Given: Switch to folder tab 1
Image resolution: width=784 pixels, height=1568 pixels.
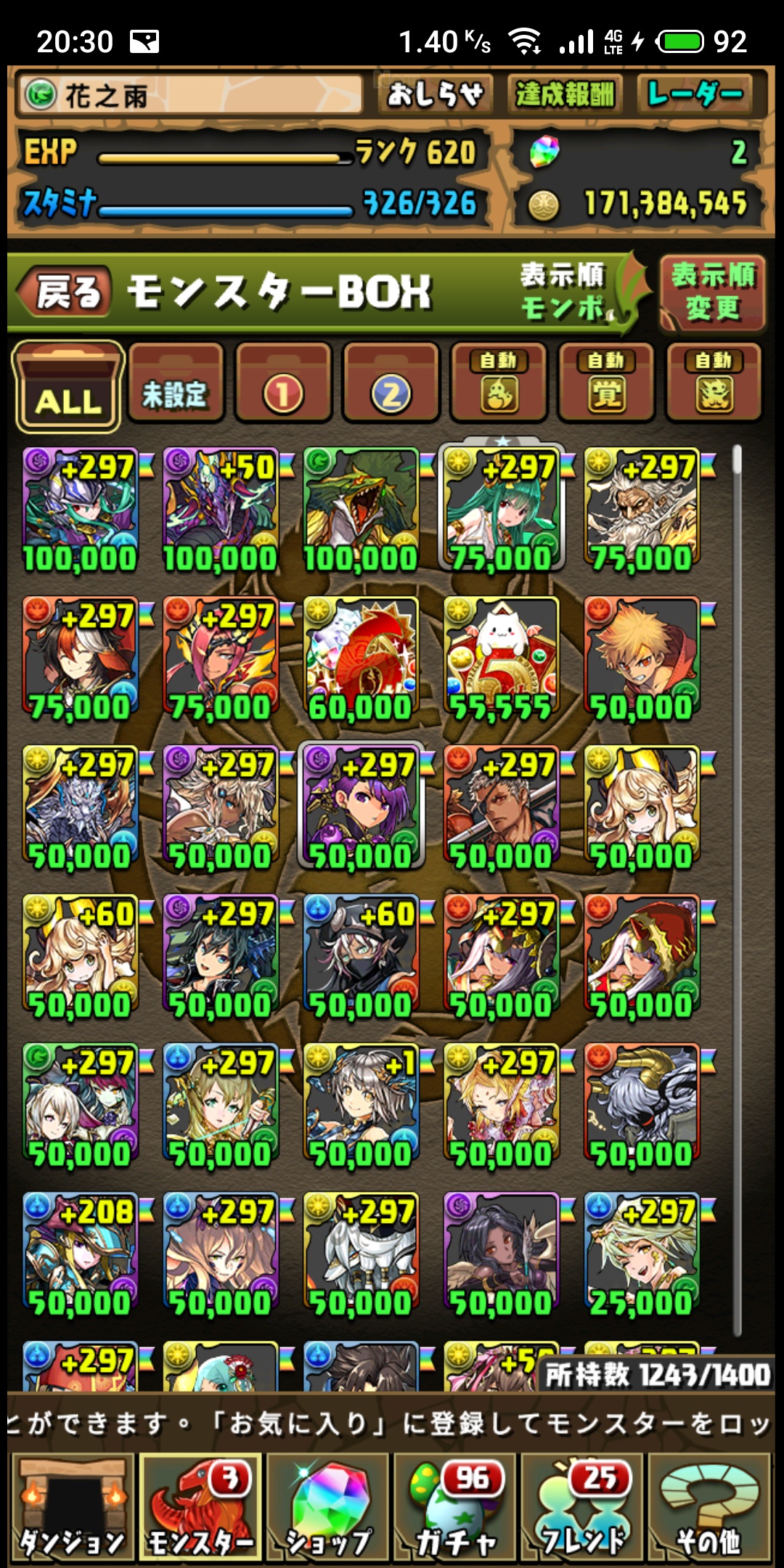Looking at the screenshot, I should (283, 385).
